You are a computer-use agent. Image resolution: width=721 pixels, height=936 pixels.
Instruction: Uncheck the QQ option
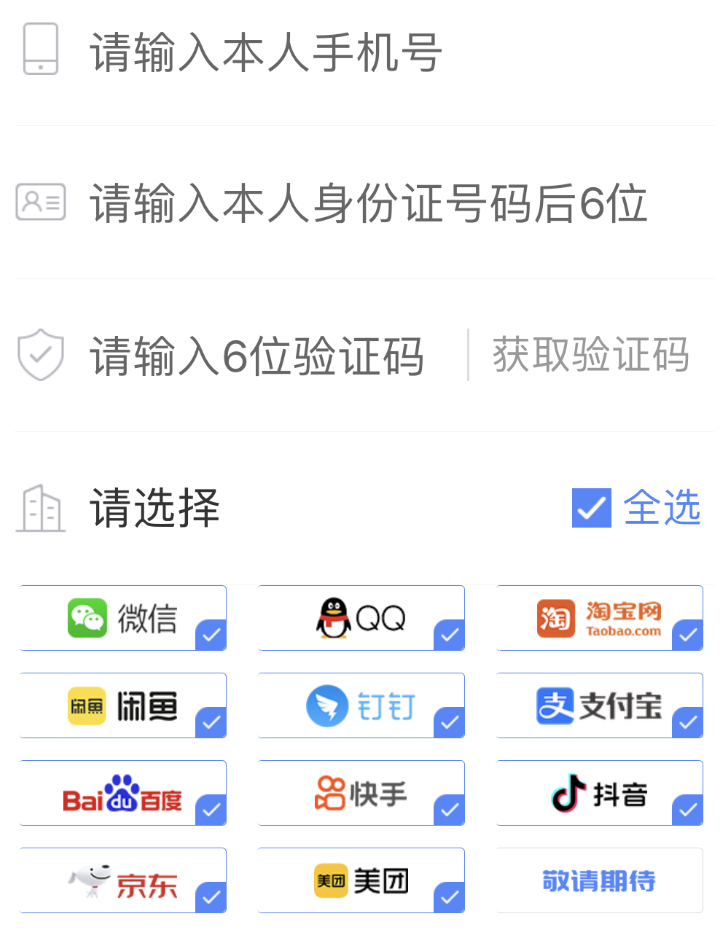coord(361,618)
